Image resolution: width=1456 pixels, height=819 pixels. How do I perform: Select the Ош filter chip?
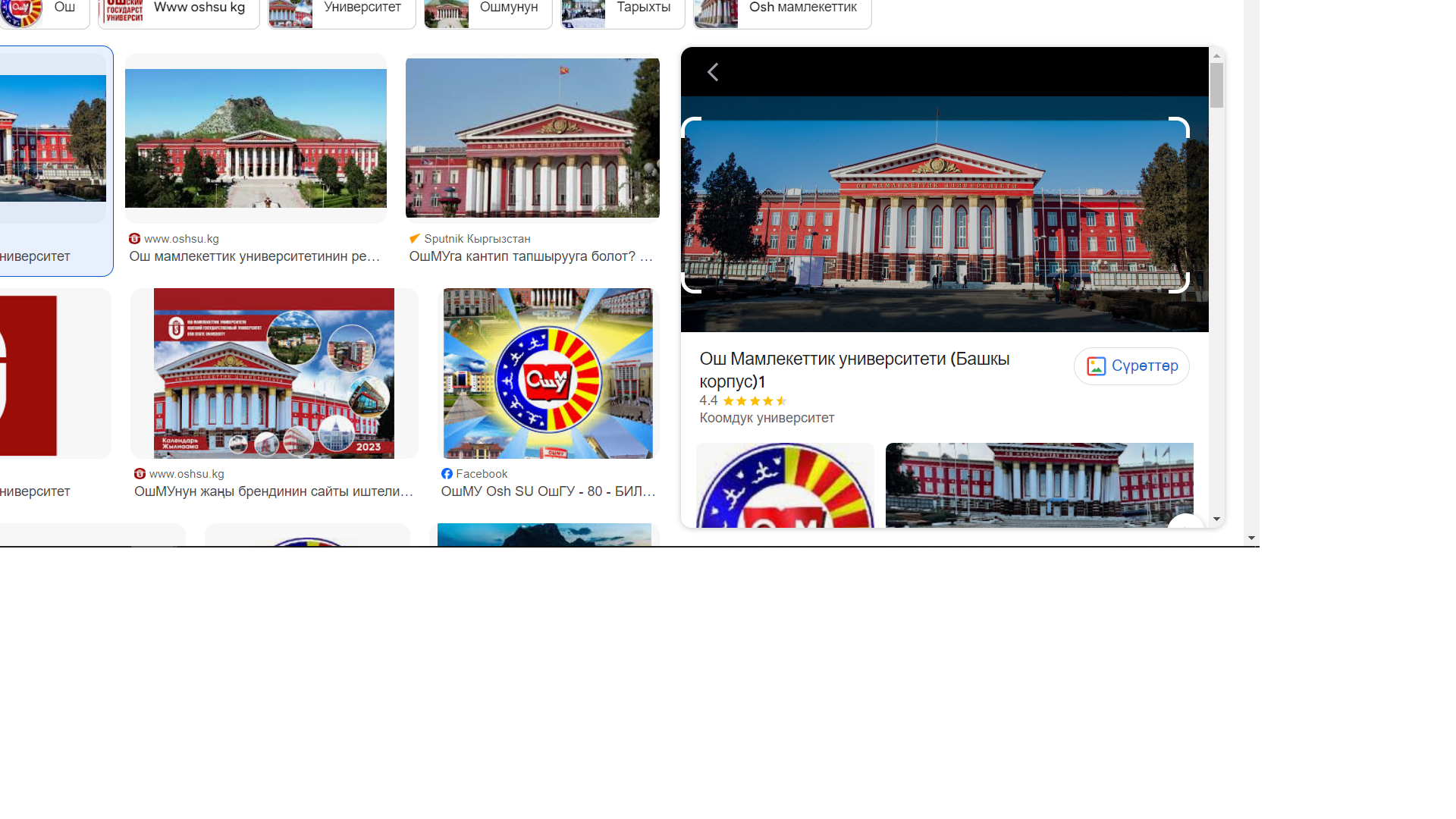[44, 9]
